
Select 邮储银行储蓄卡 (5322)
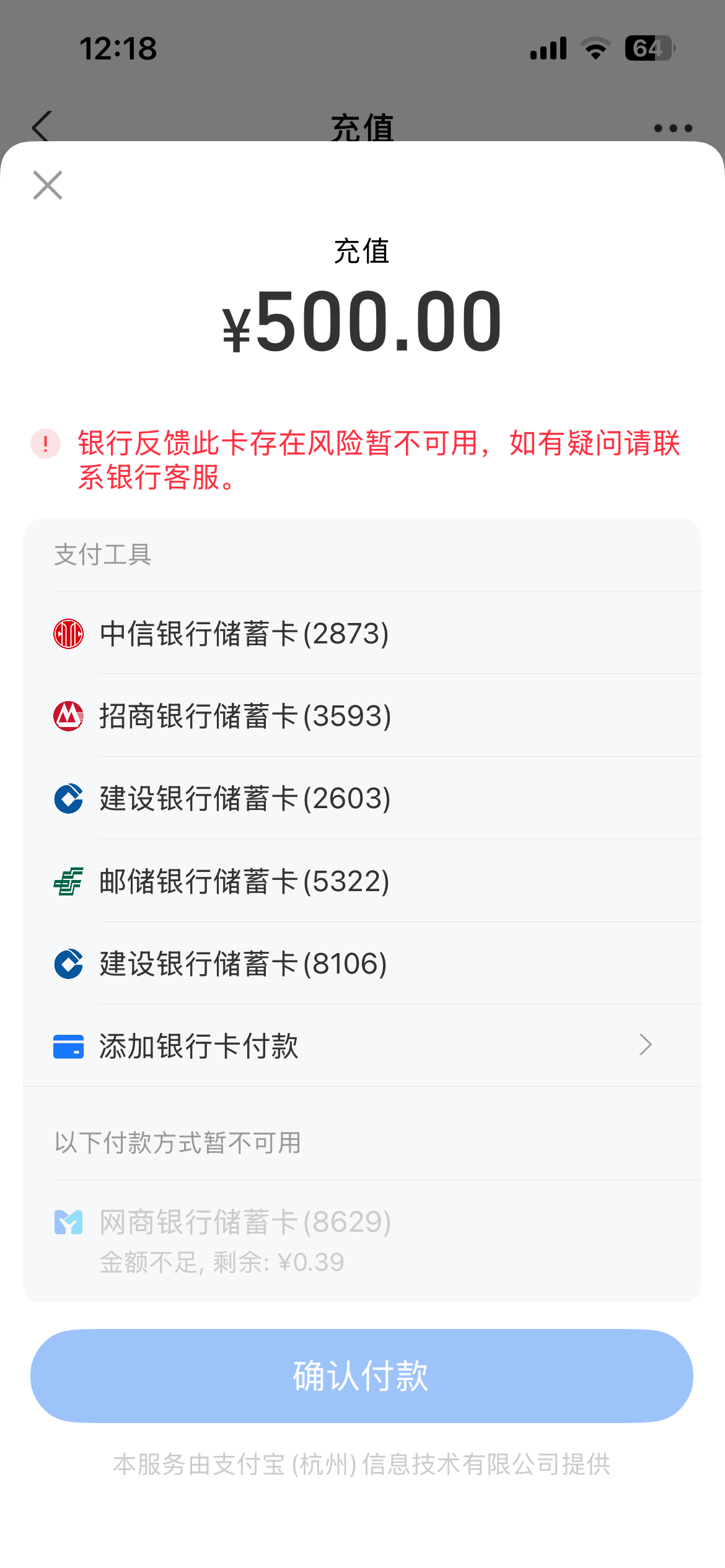tap(362, 881)
